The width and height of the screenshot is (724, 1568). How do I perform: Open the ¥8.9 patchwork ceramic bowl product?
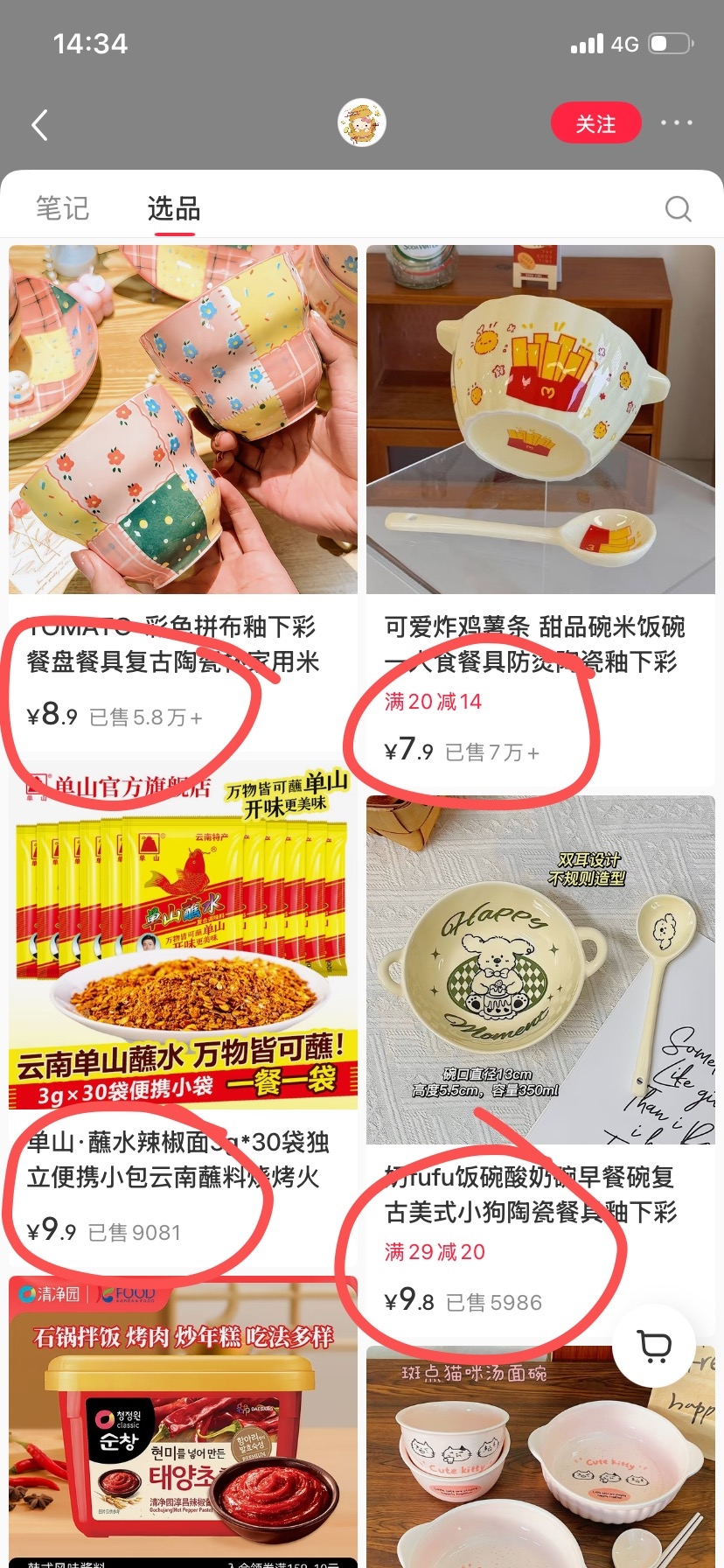[183, 497]
